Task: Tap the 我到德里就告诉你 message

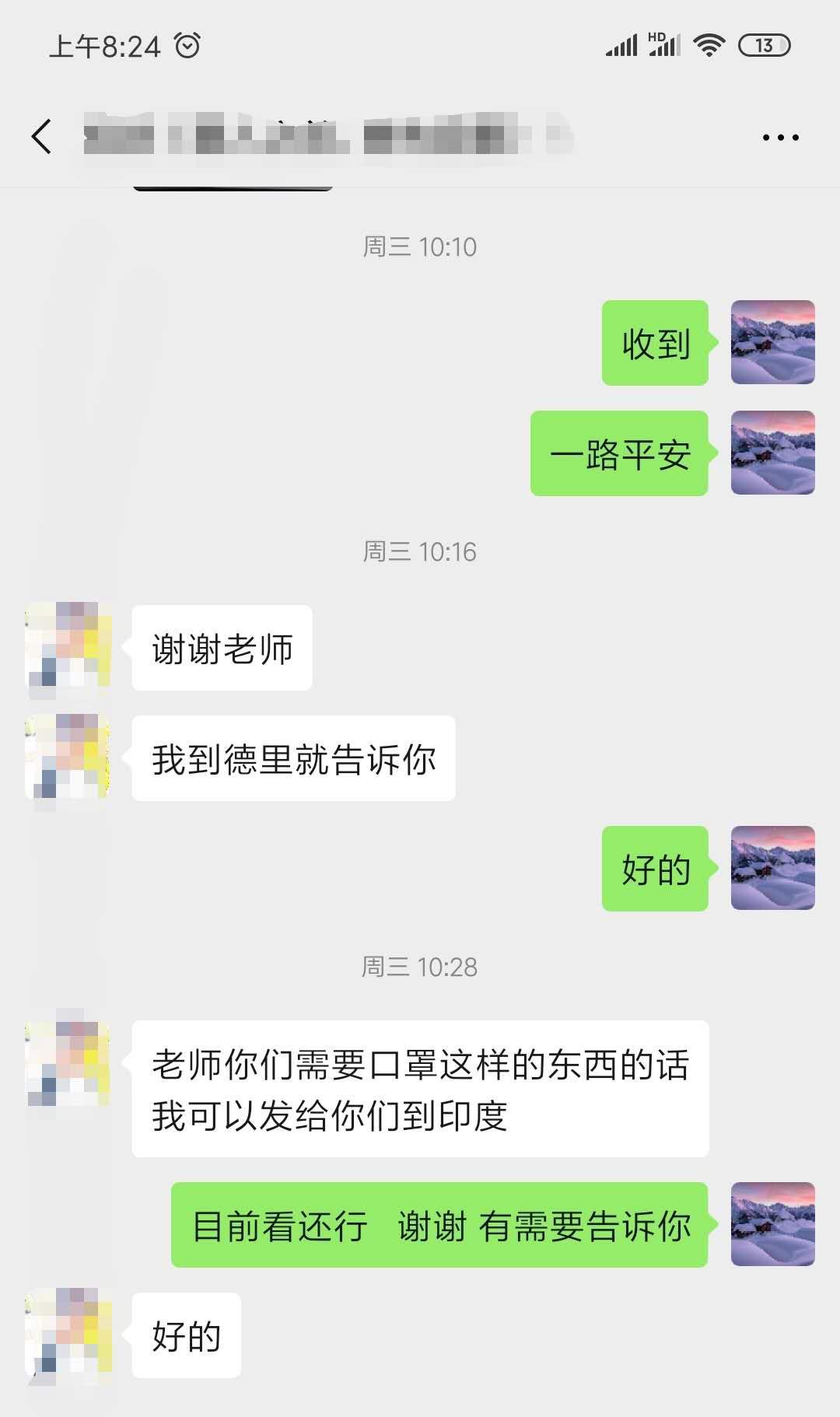Action: [293, 760]
